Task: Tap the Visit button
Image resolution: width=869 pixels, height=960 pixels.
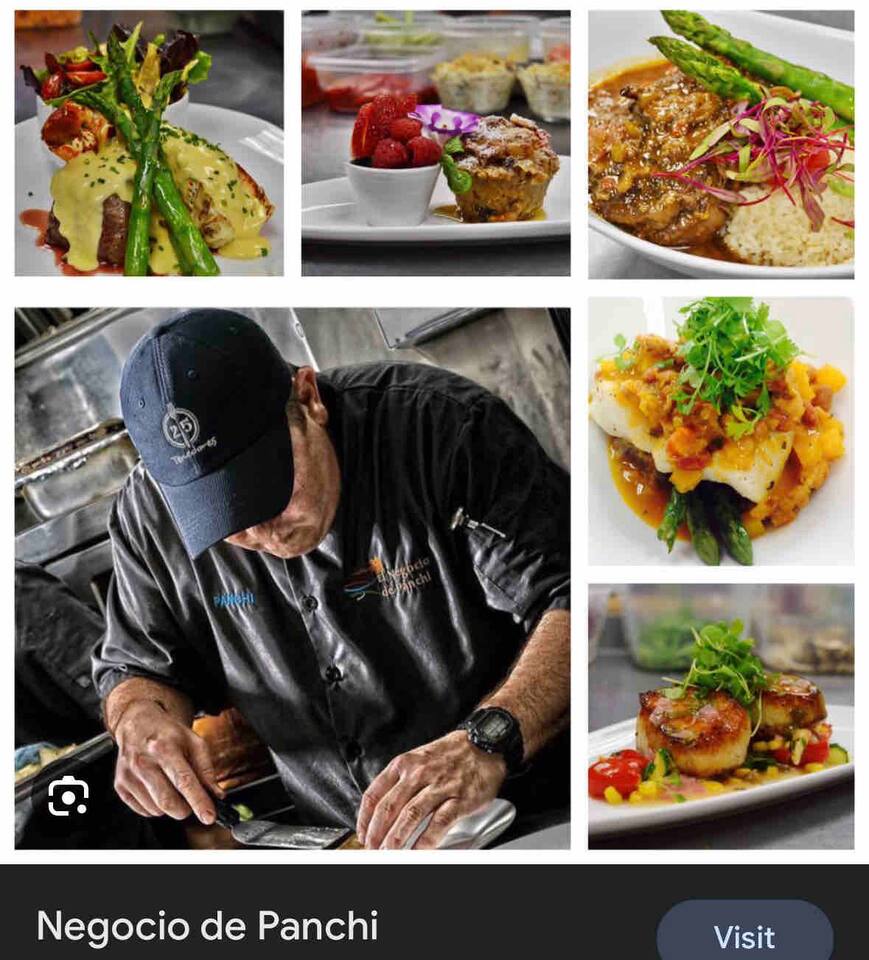Action: 744,936
